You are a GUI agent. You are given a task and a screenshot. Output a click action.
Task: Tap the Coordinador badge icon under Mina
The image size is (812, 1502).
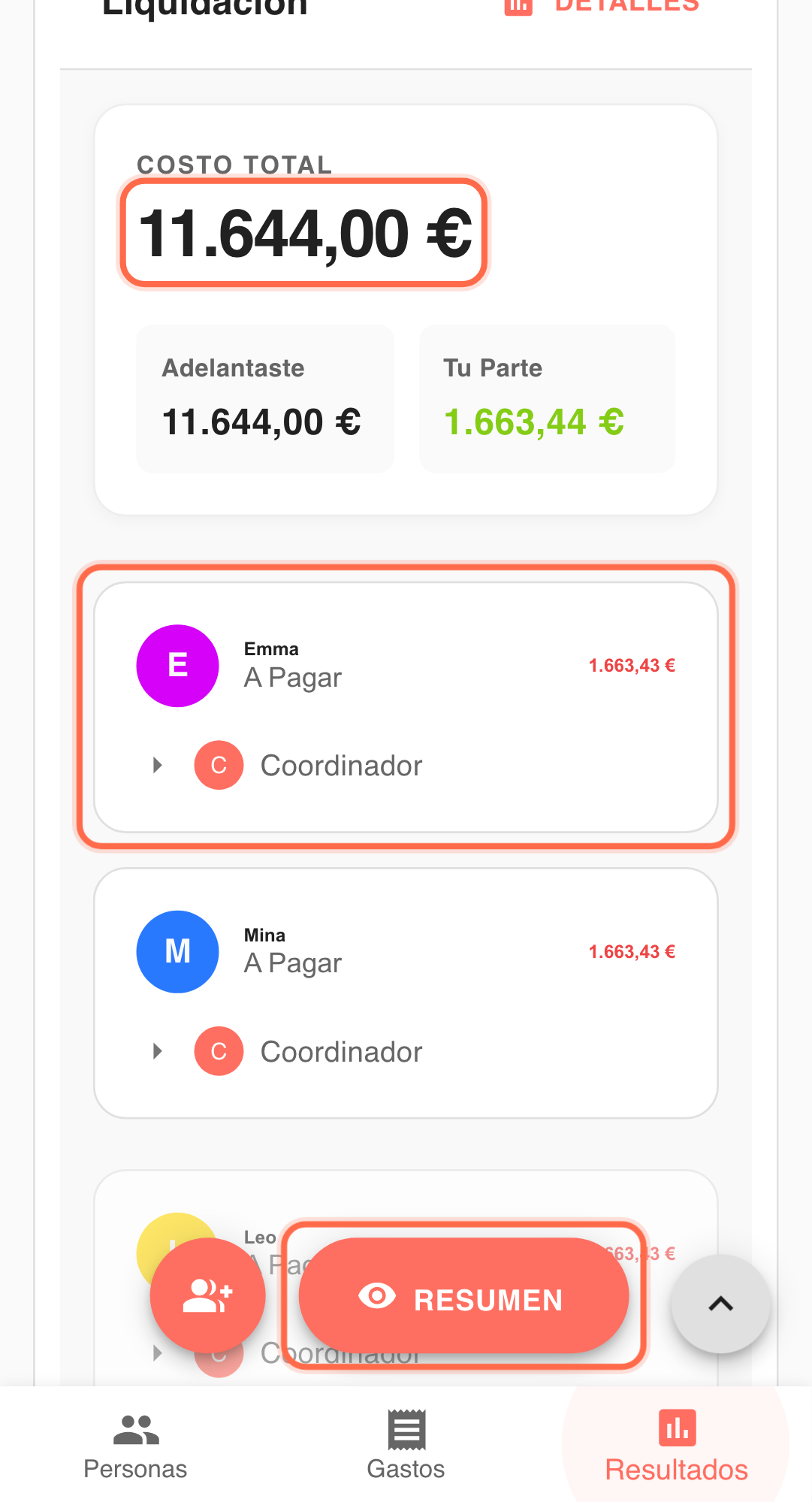click(218, 1051)
